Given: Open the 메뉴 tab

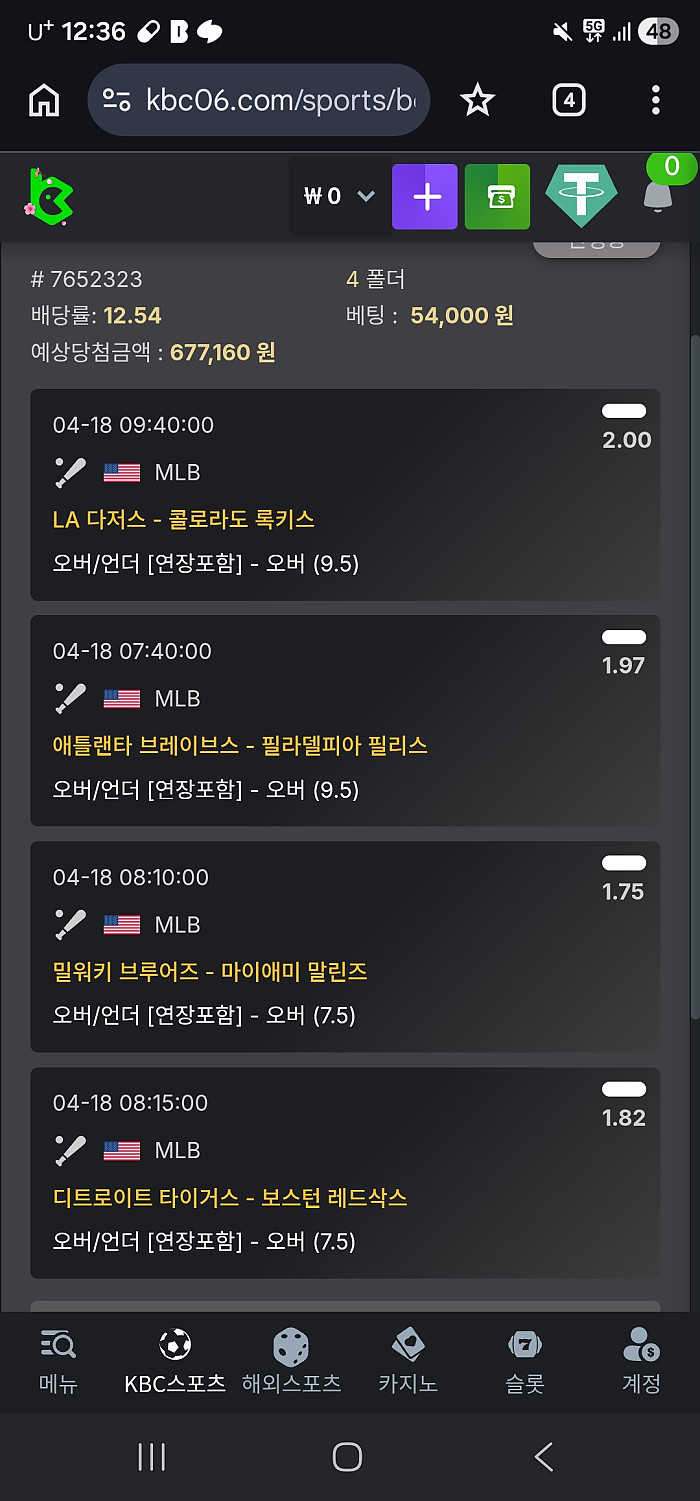Looking at the screenshot, I should click(58, 1362).
